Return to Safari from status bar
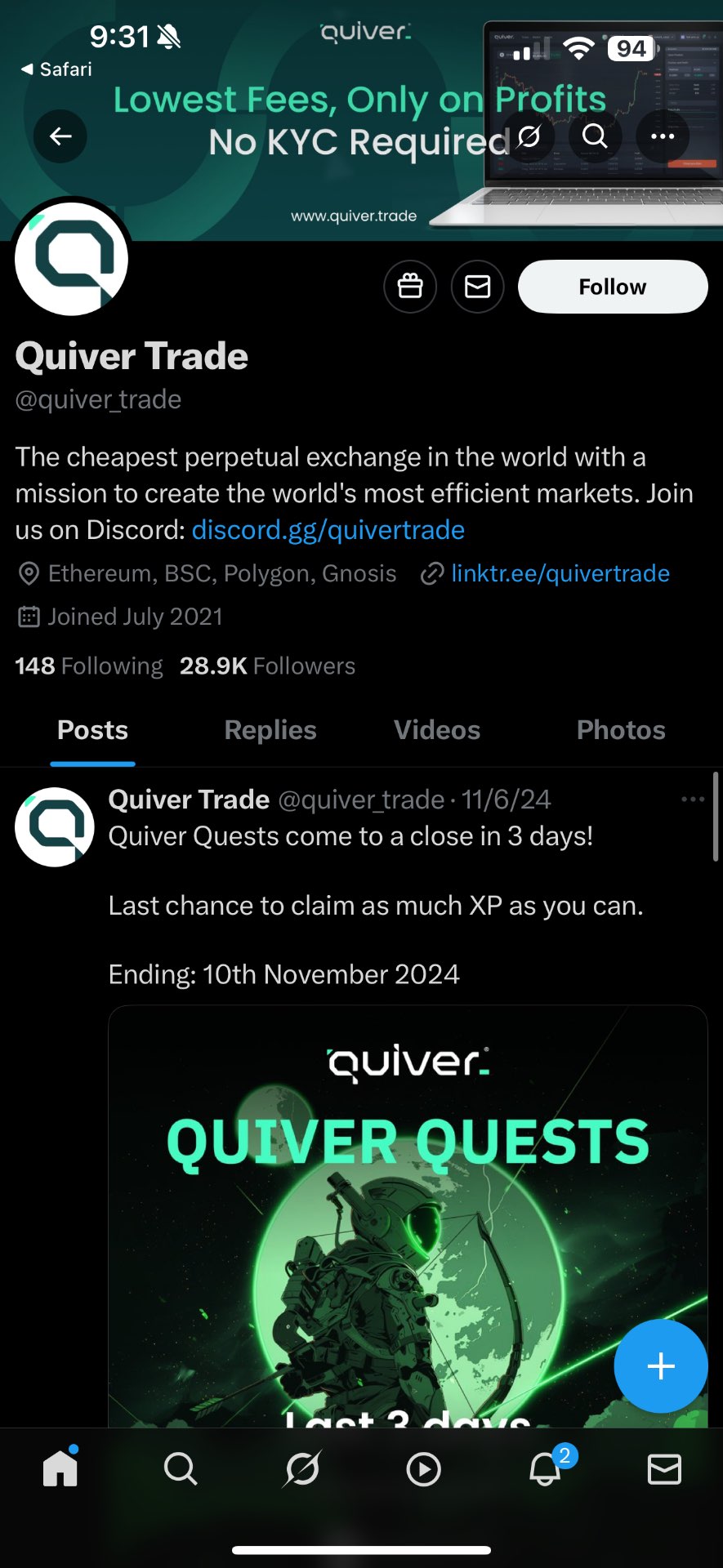 coord(56,69)
